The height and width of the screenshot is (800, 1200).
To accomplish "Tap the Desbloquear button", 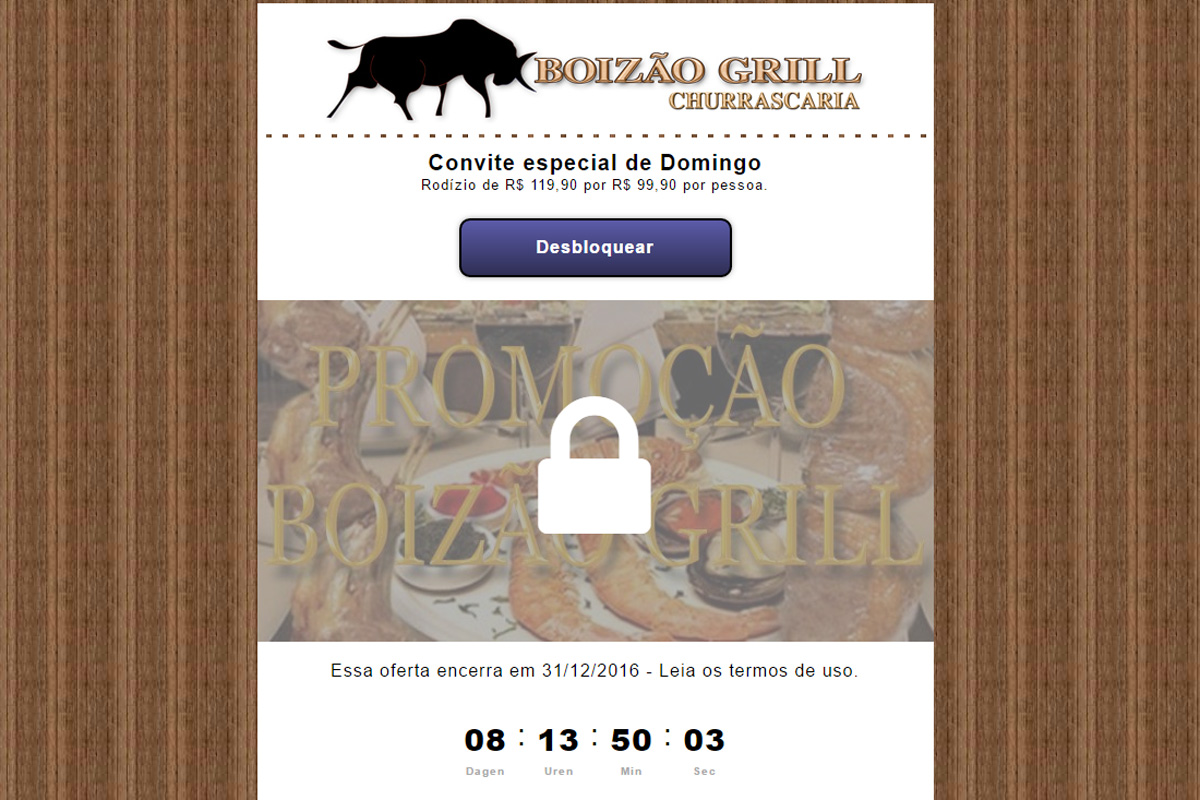I will click(x=595, y=247).
